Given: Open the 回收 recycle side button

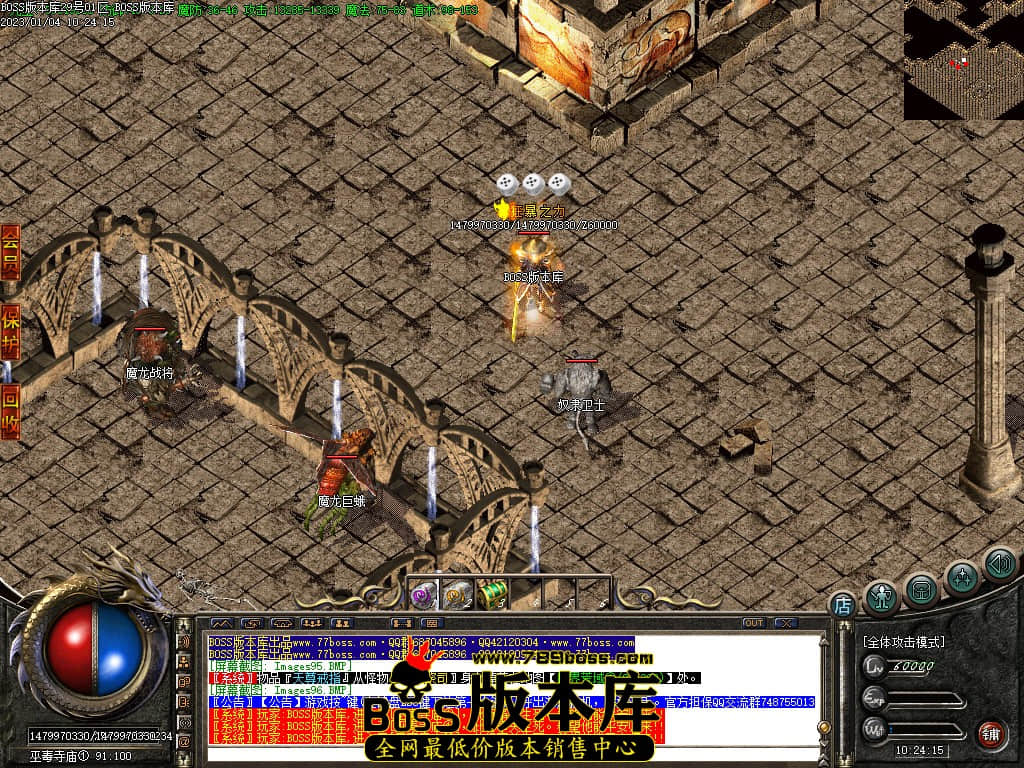Looking at the screenshot, I should point(10,411).
